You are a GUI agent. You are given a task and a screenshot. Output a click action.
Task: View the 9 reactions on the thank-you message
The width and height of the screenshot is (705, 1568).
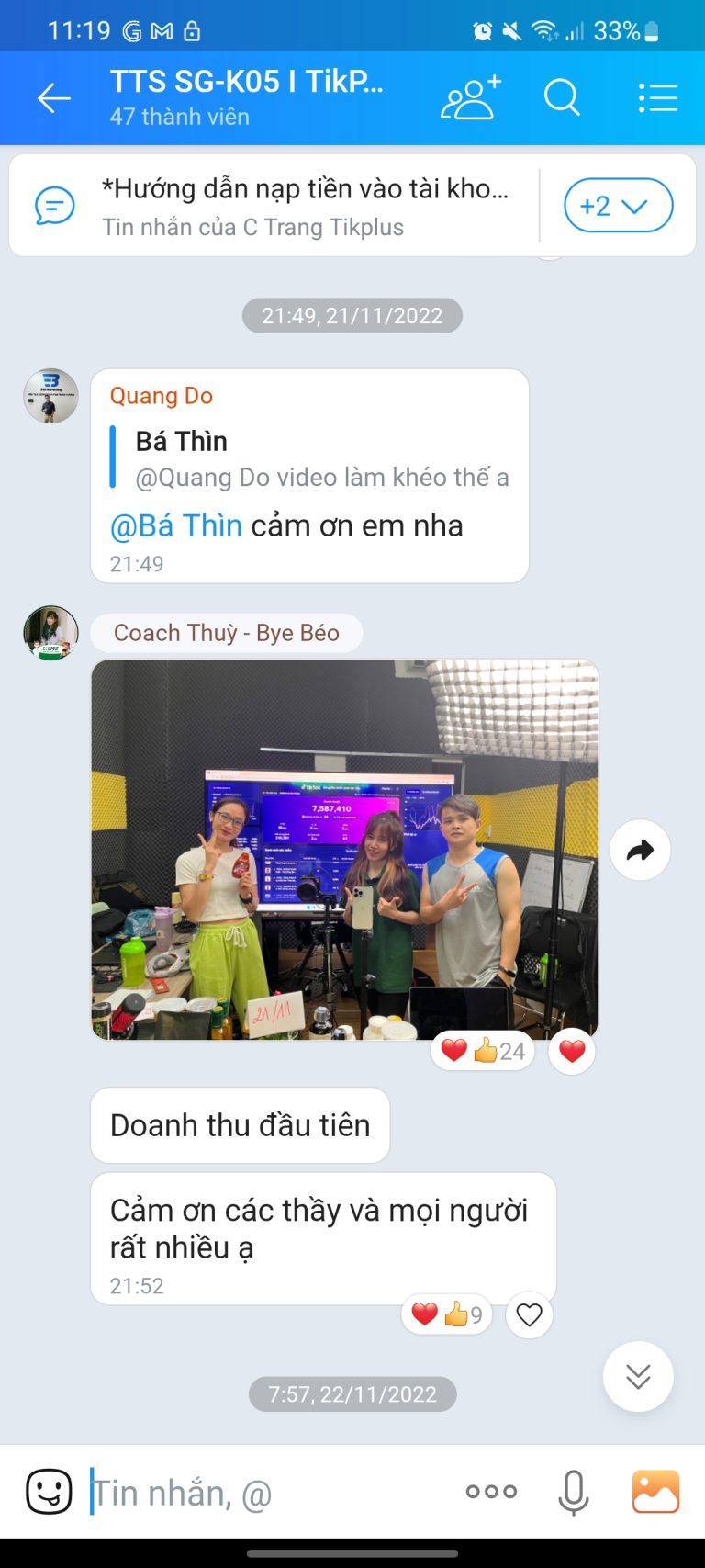tap(447, 1314)
